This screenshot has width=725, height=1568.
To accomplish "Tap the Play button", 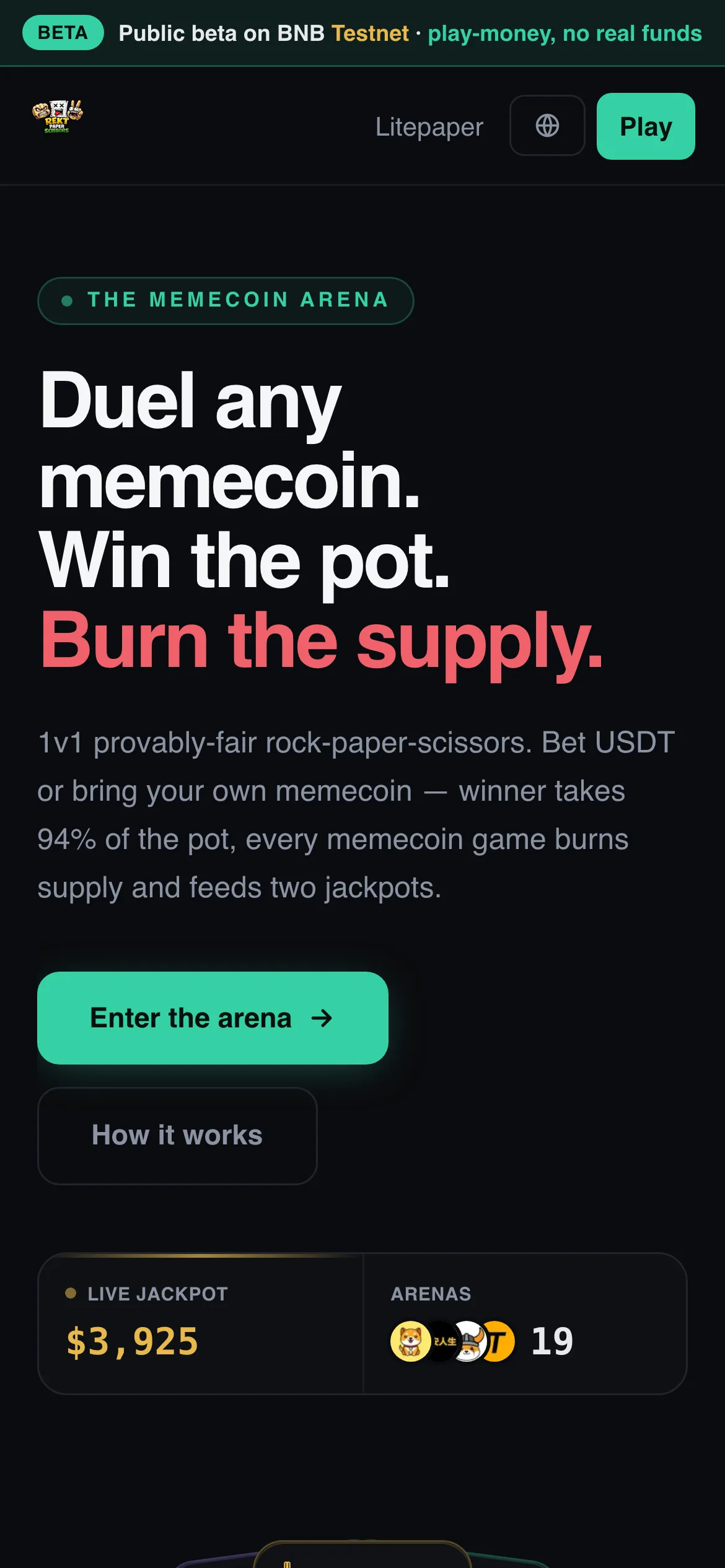I will 646,126.
